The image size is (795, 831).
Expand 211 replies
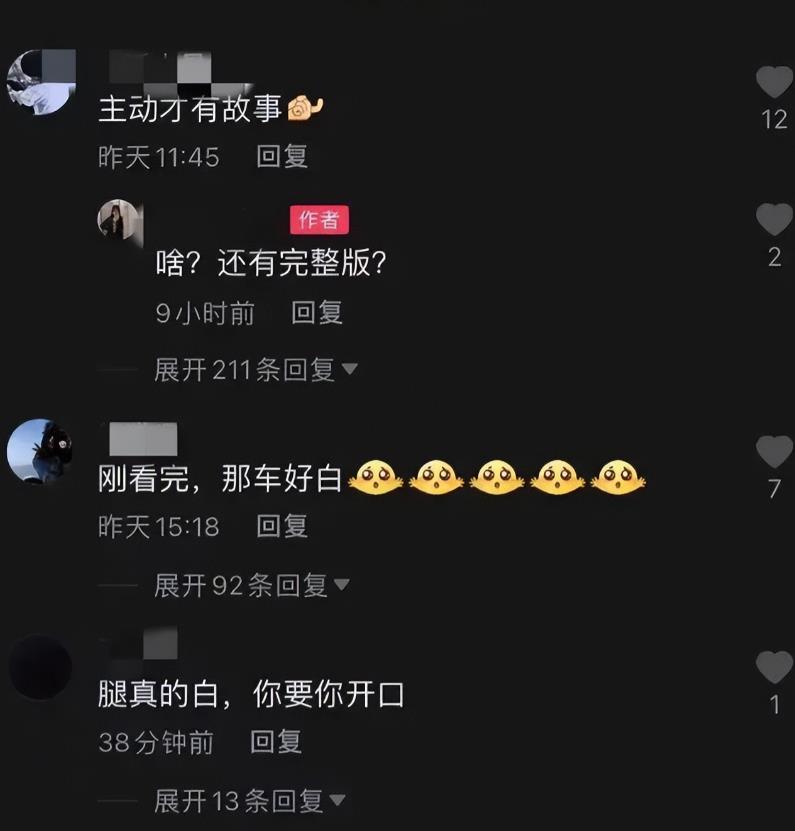pos(256,370)
